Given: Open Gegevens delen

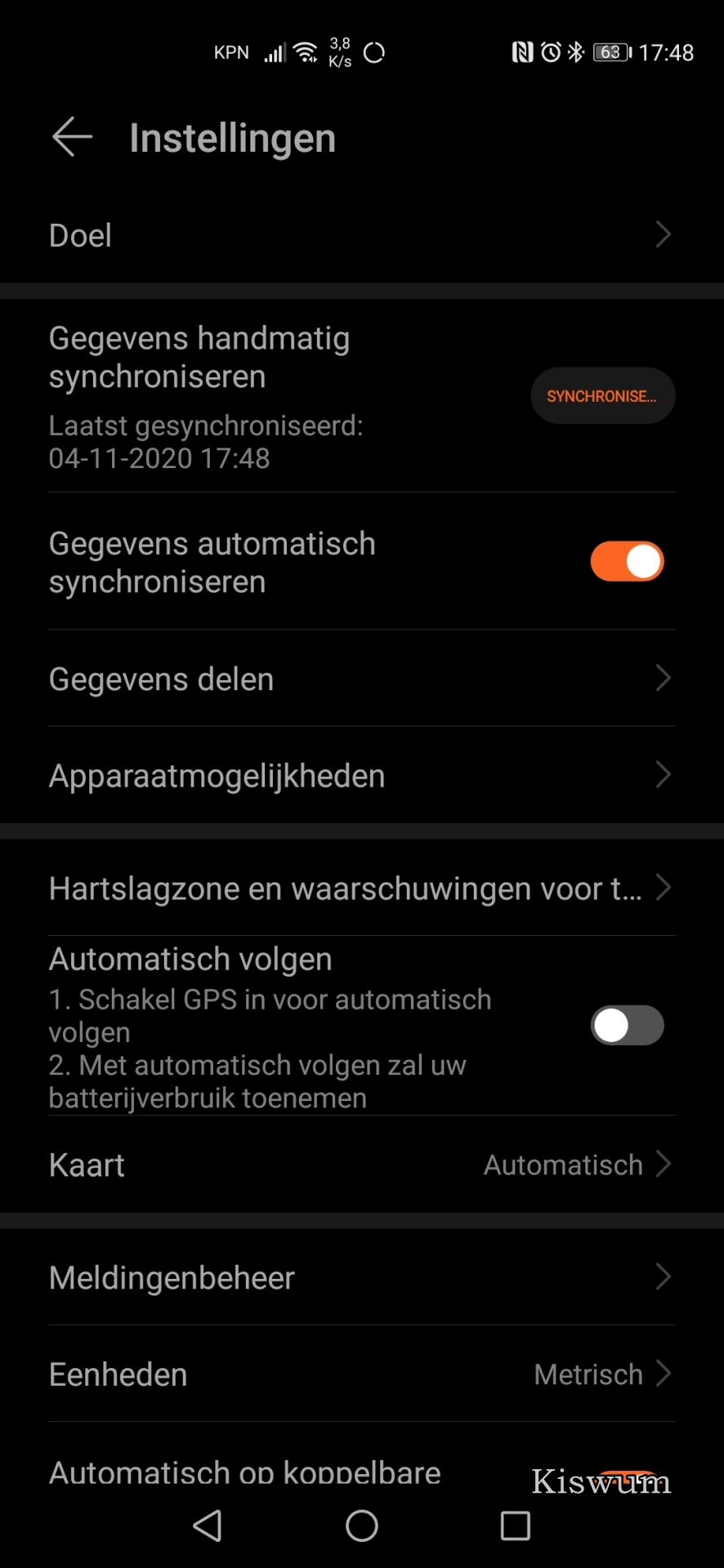Looking at the screenshot, I should 362,679.
